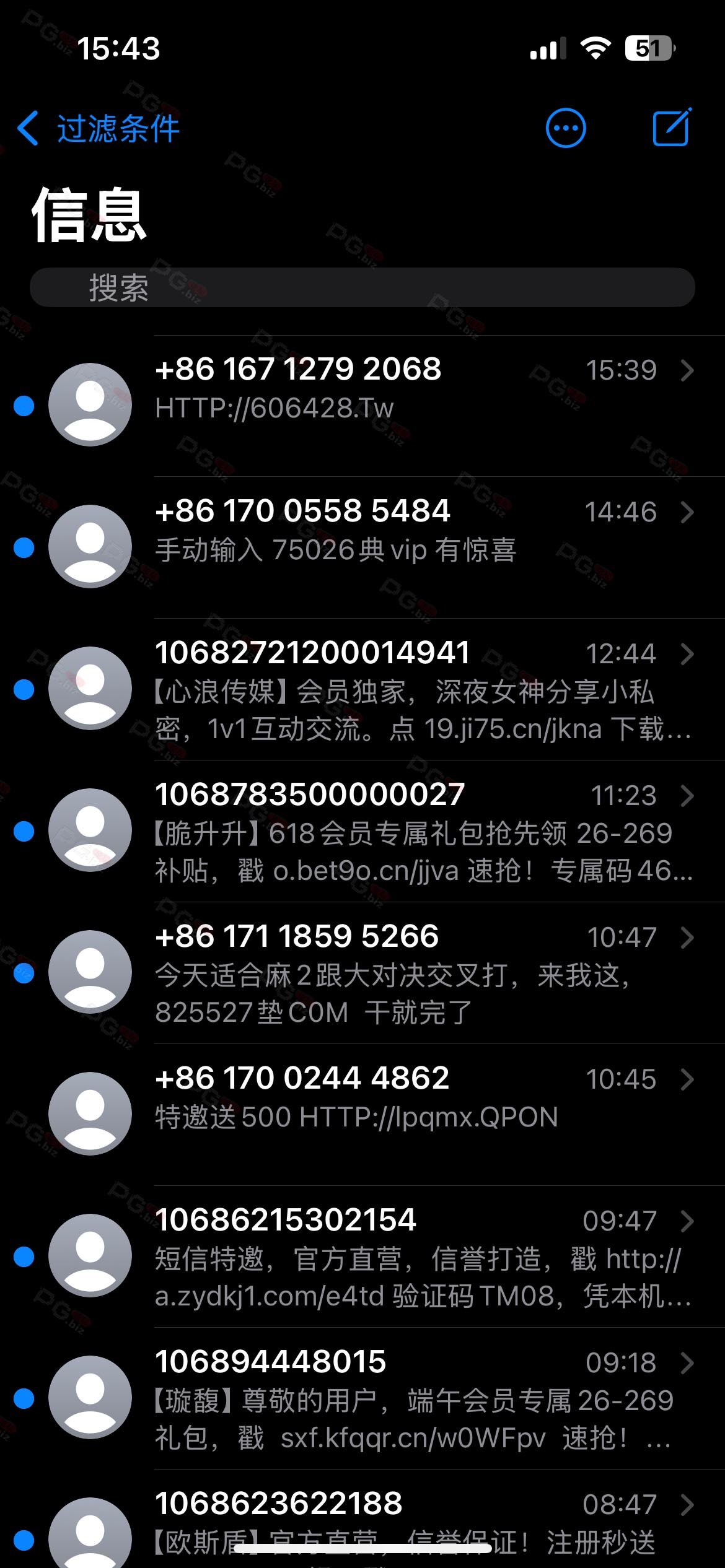Open message from +86 167 1279 2068
This screenshot has height=1568, width=725.
click(x=362, y=406)
